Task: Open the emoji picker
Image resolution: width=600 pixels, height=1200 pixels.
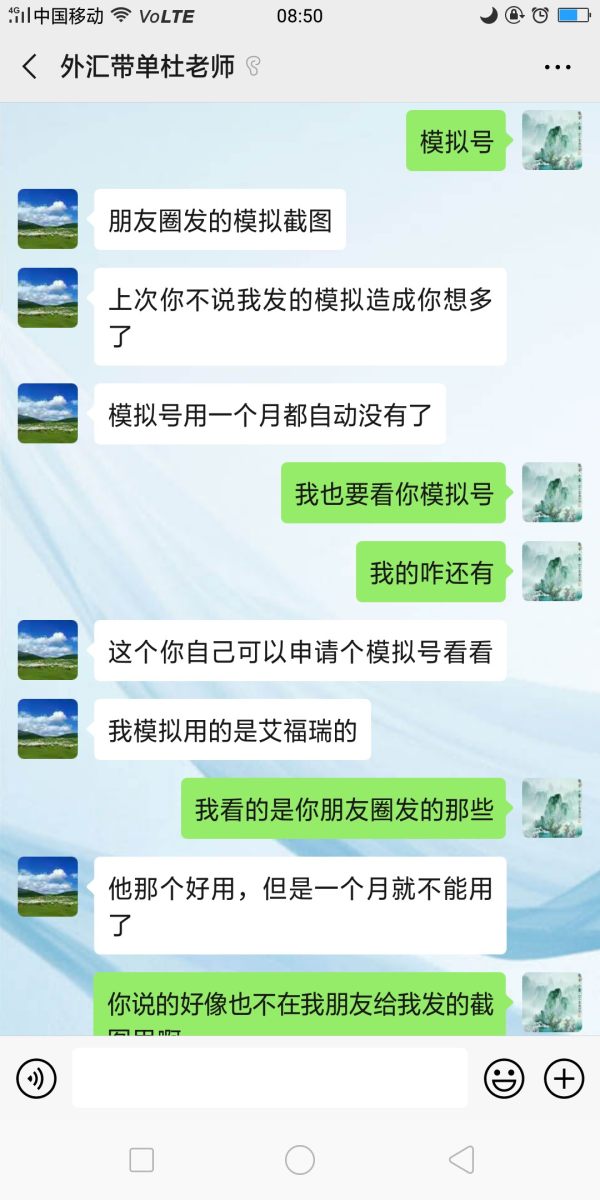Action: [504, 1078]
